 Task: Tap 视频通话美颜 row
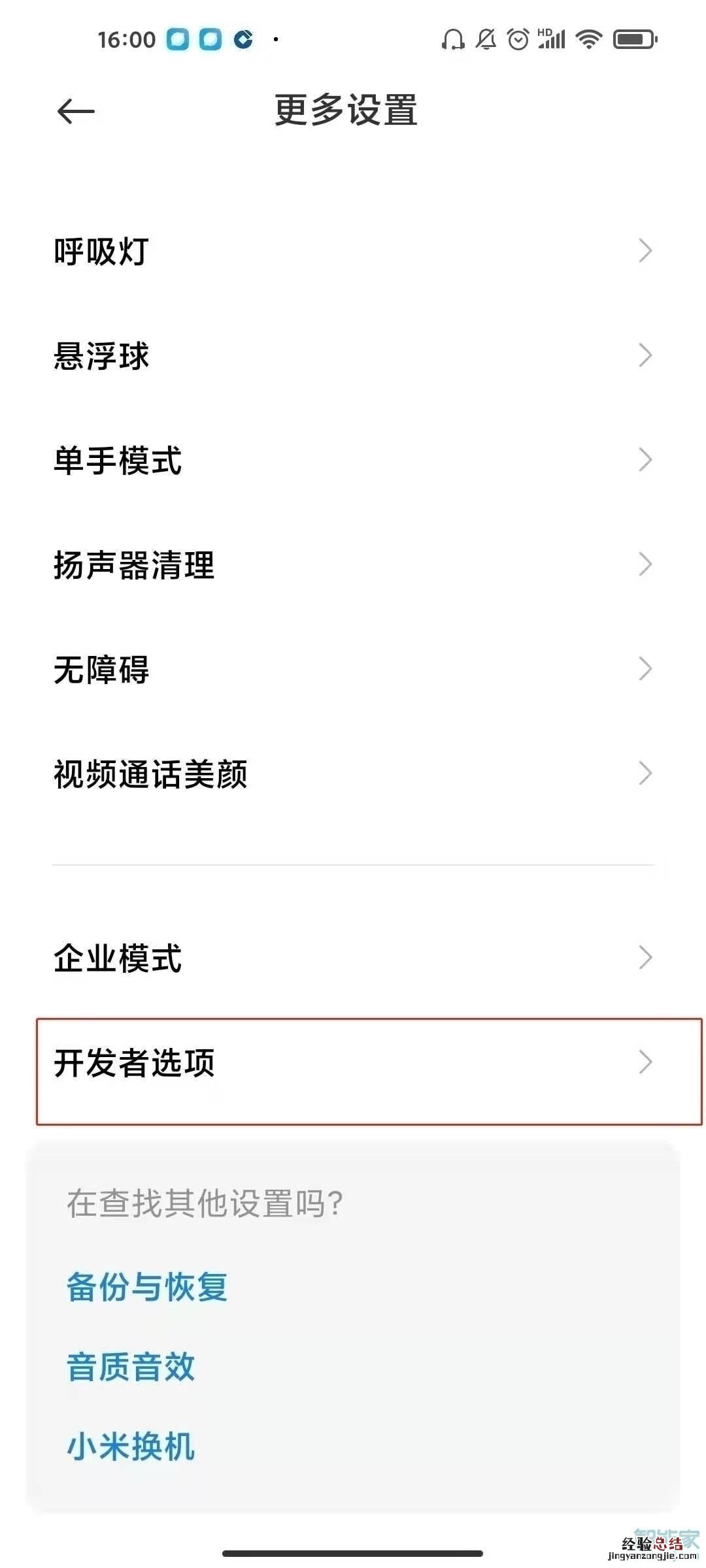pos(353,774)
